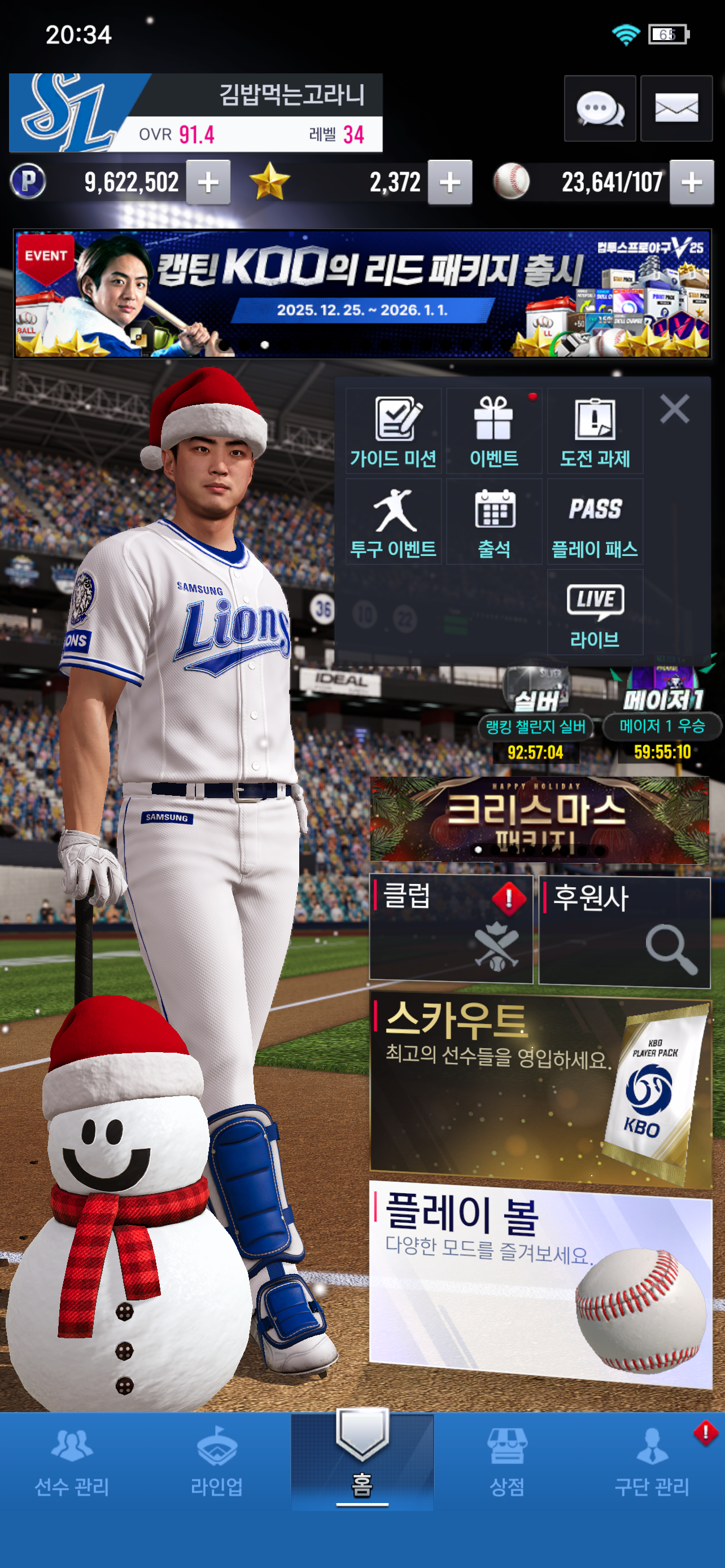
Task: Close the quick menu panel
Action: [x=675, y=409]
